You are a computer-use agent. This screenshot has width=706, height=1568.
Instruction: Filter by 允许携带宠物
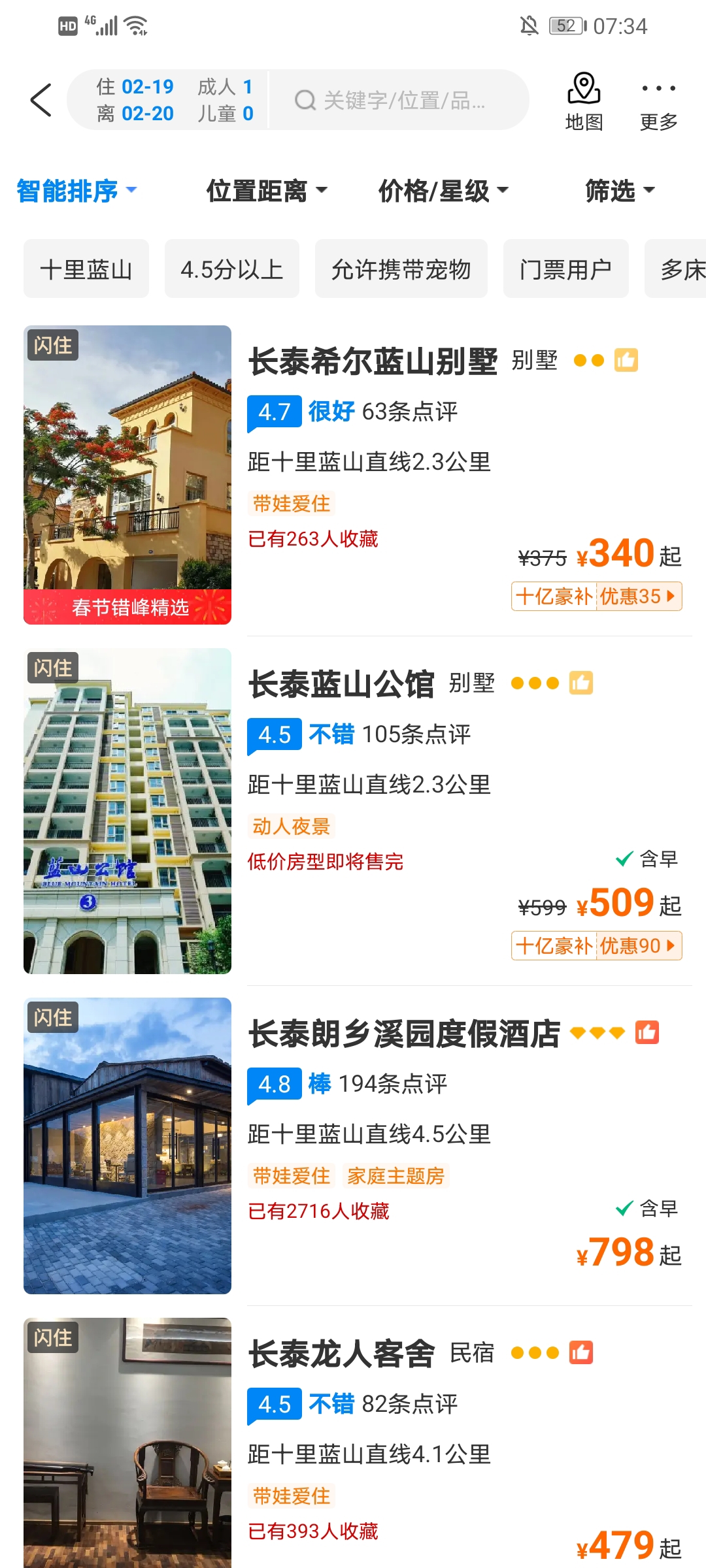[401, 269]
